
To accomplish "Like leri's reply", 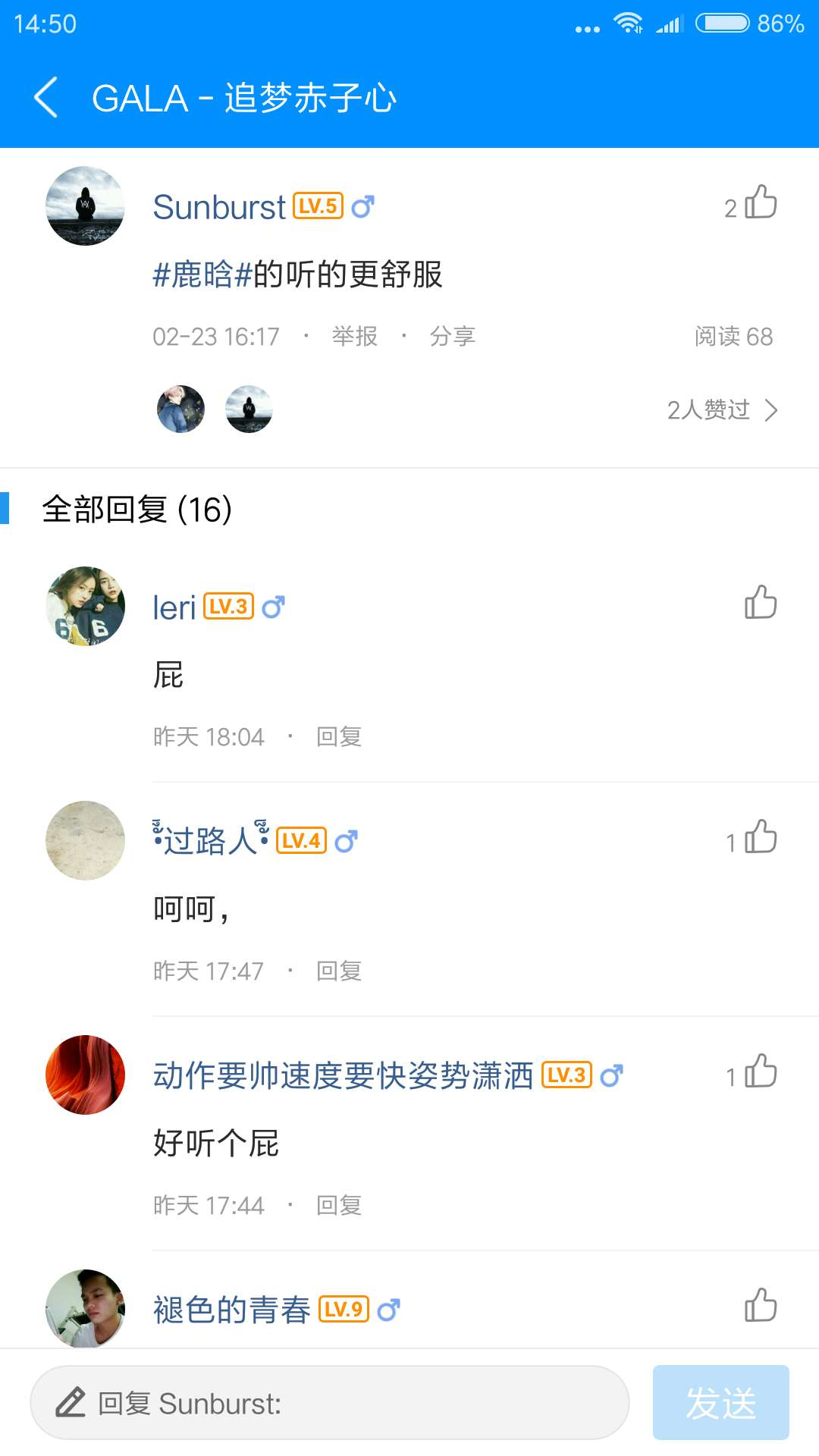I will coord(760,604).
